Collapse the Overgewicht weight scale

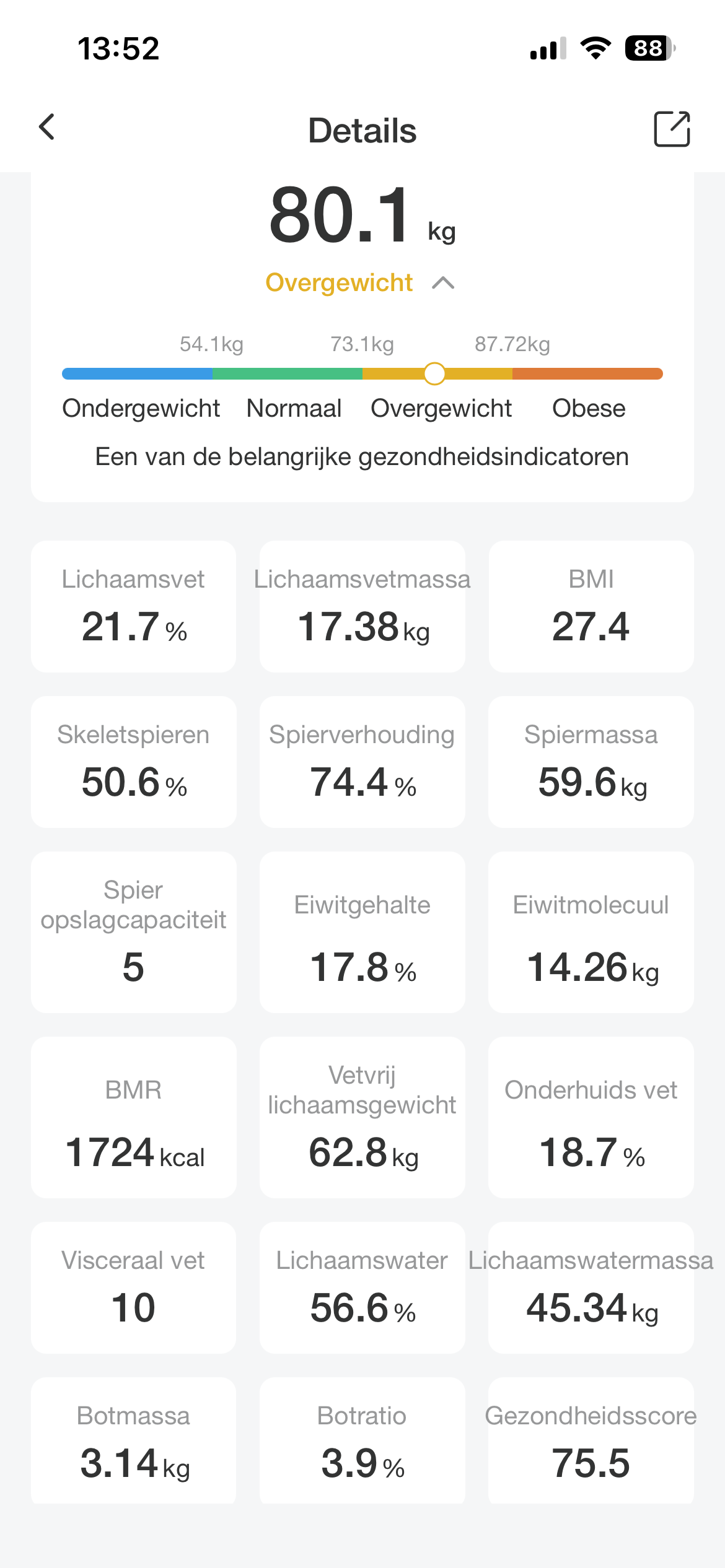(x=443, y=283)
